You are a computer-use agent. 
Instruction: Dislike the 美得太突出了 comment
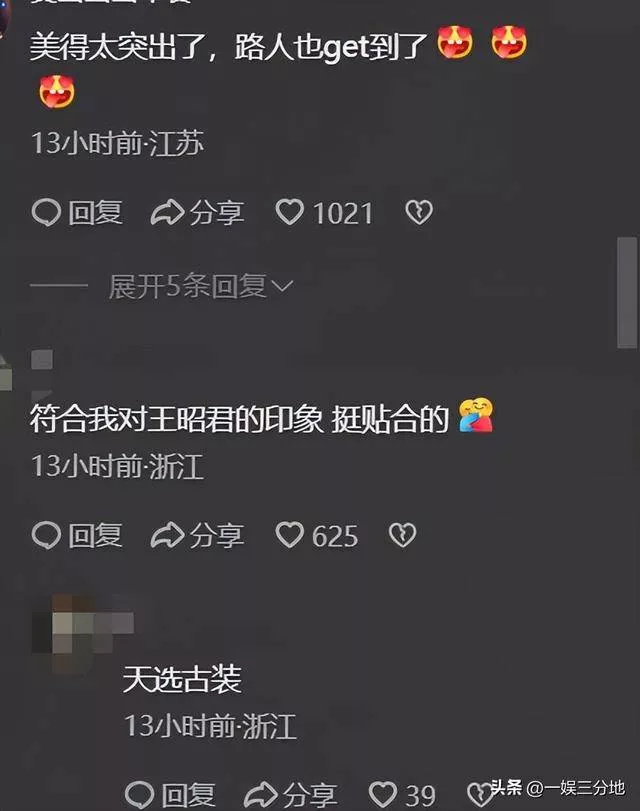pyautogui.click(x=418, y=212)
